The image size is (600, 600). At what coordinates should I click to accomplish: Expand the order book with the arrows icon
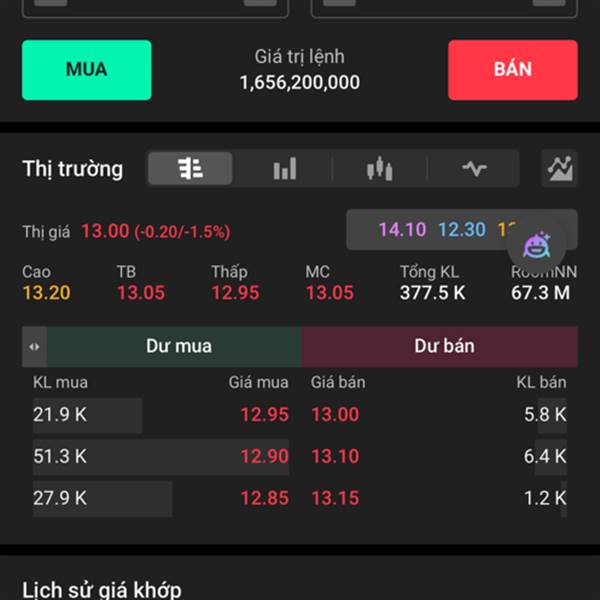click(35, 347)
